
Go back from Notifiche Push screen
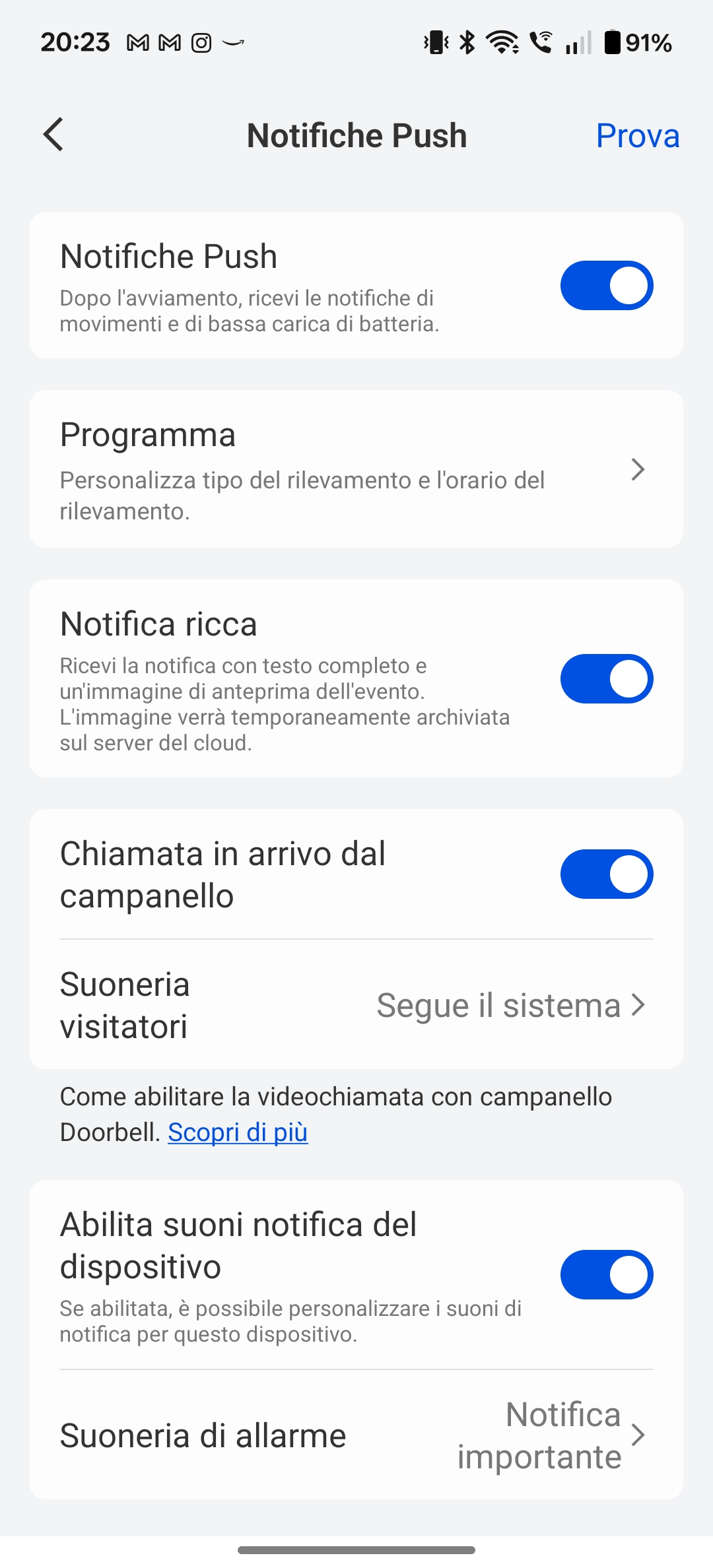click(54, 135)
